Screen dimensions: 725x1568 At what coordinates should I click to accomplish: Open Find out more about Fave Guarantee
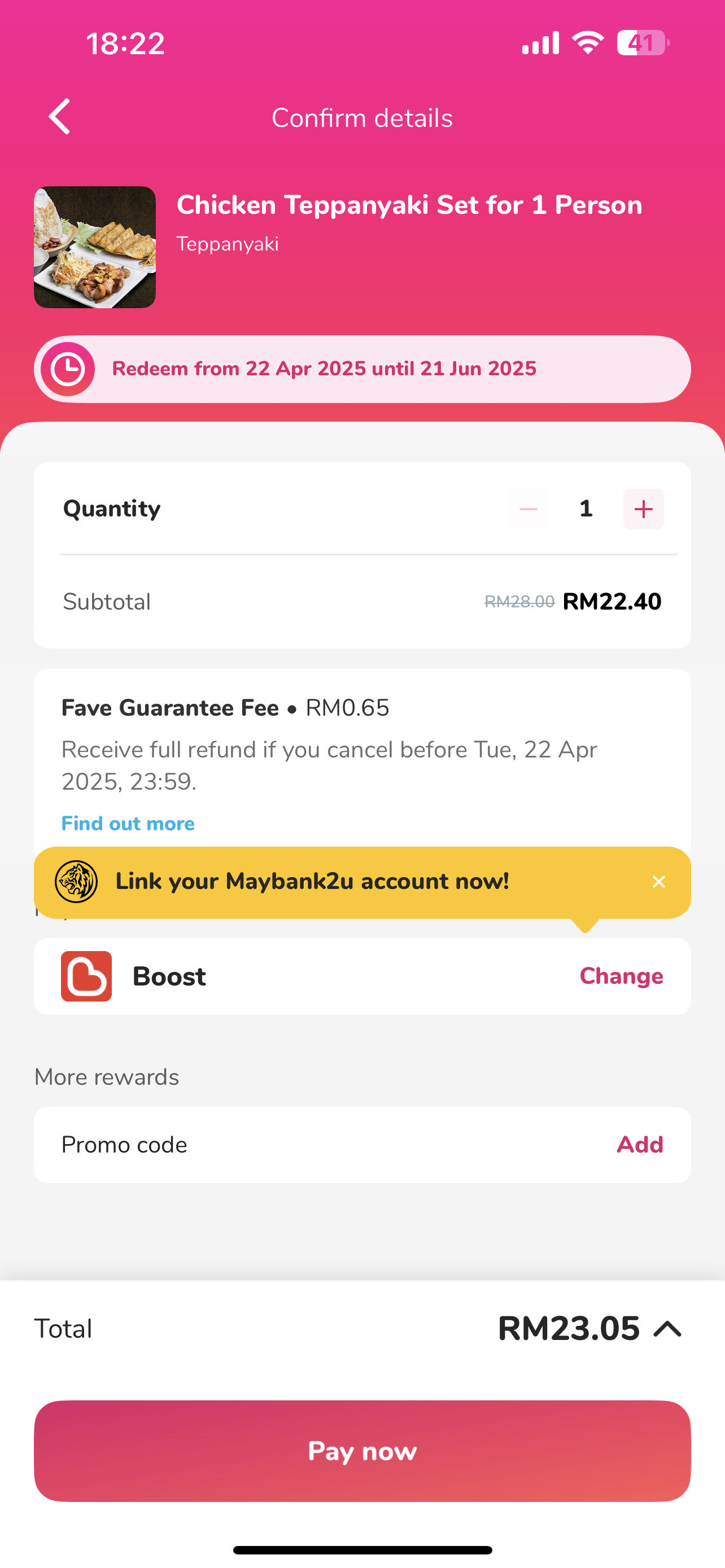[x=128, y=824]
